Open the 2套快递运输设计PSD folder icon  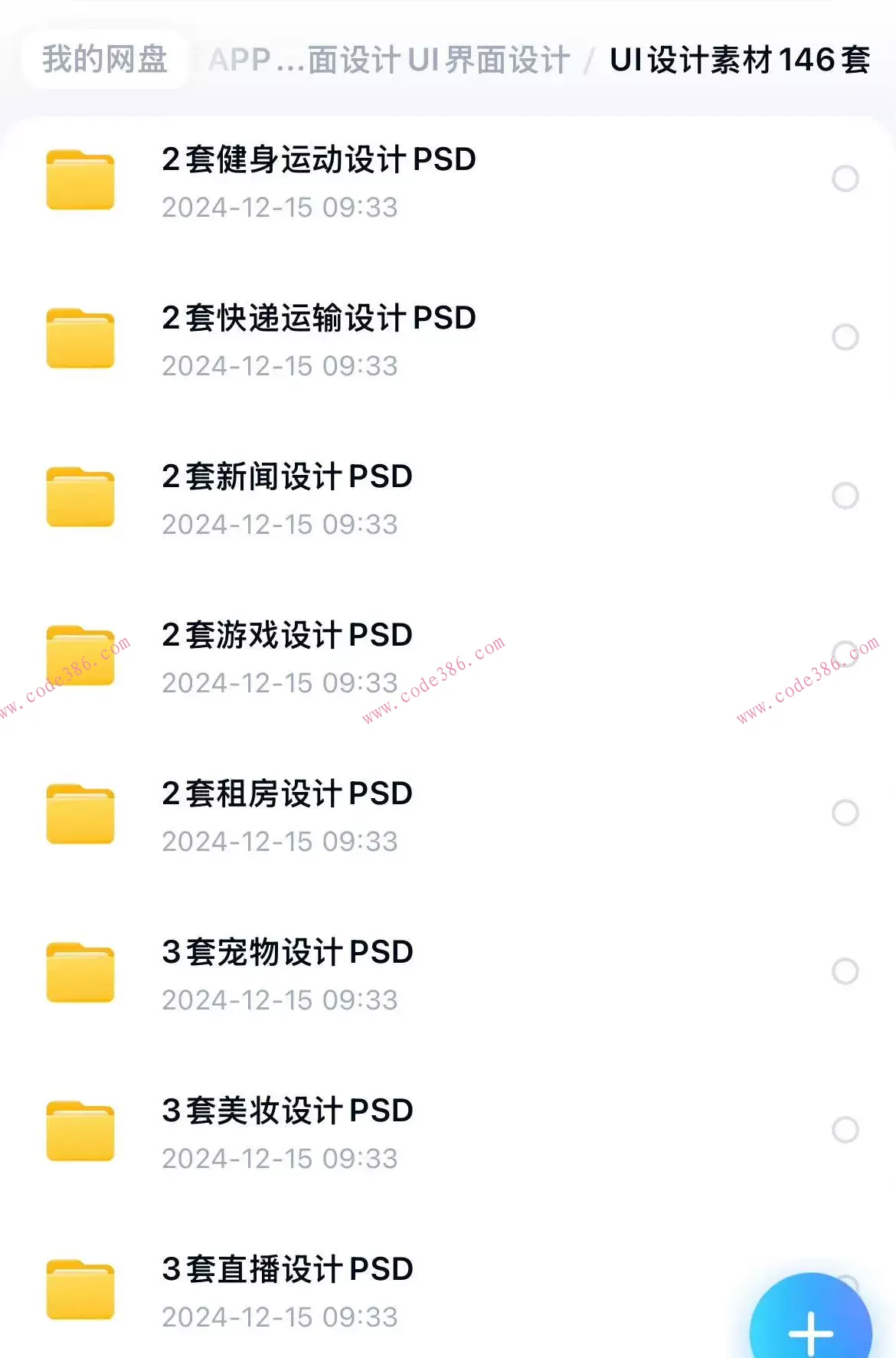click(80, 339)
